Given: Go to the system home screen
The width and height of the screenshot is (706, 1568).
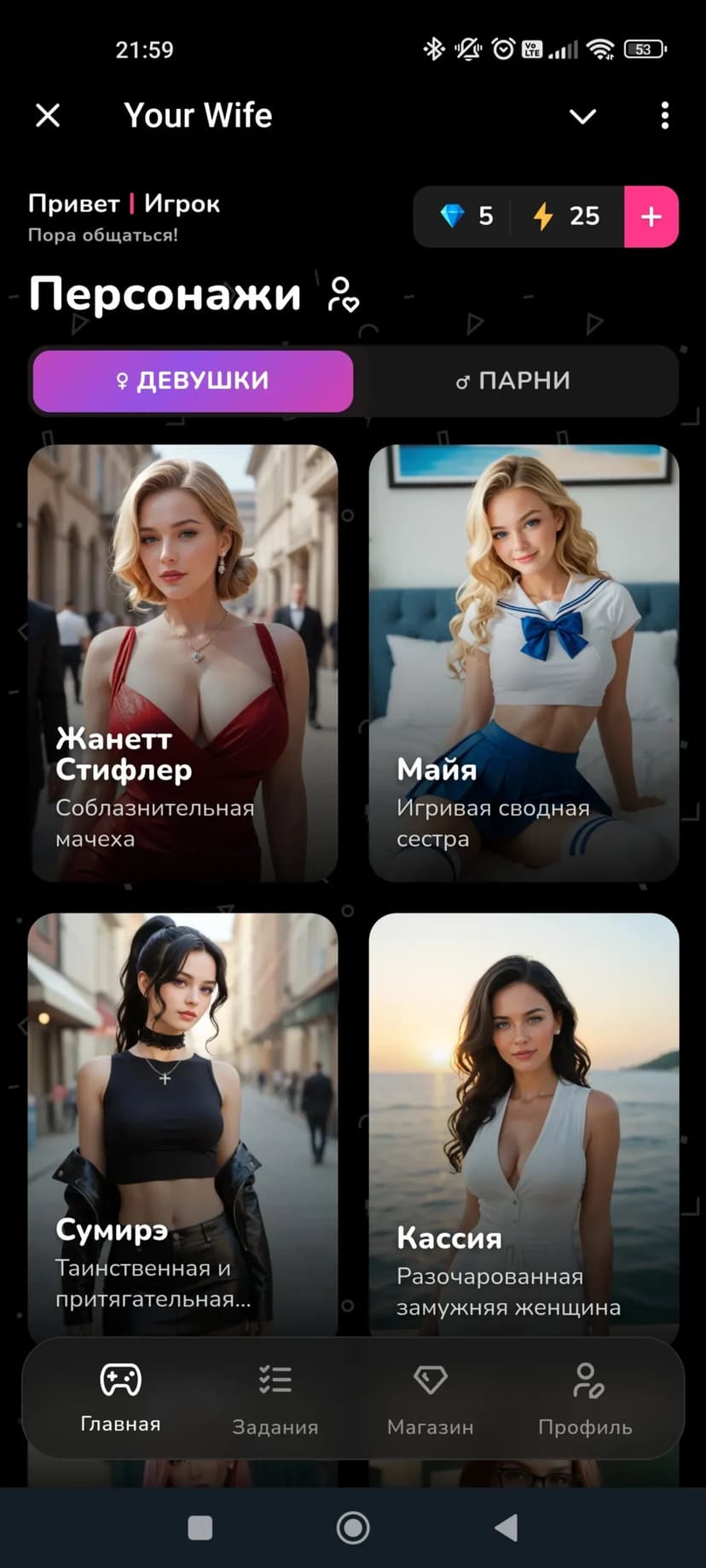Looking at the screenshot, I should coord(353,1528).
